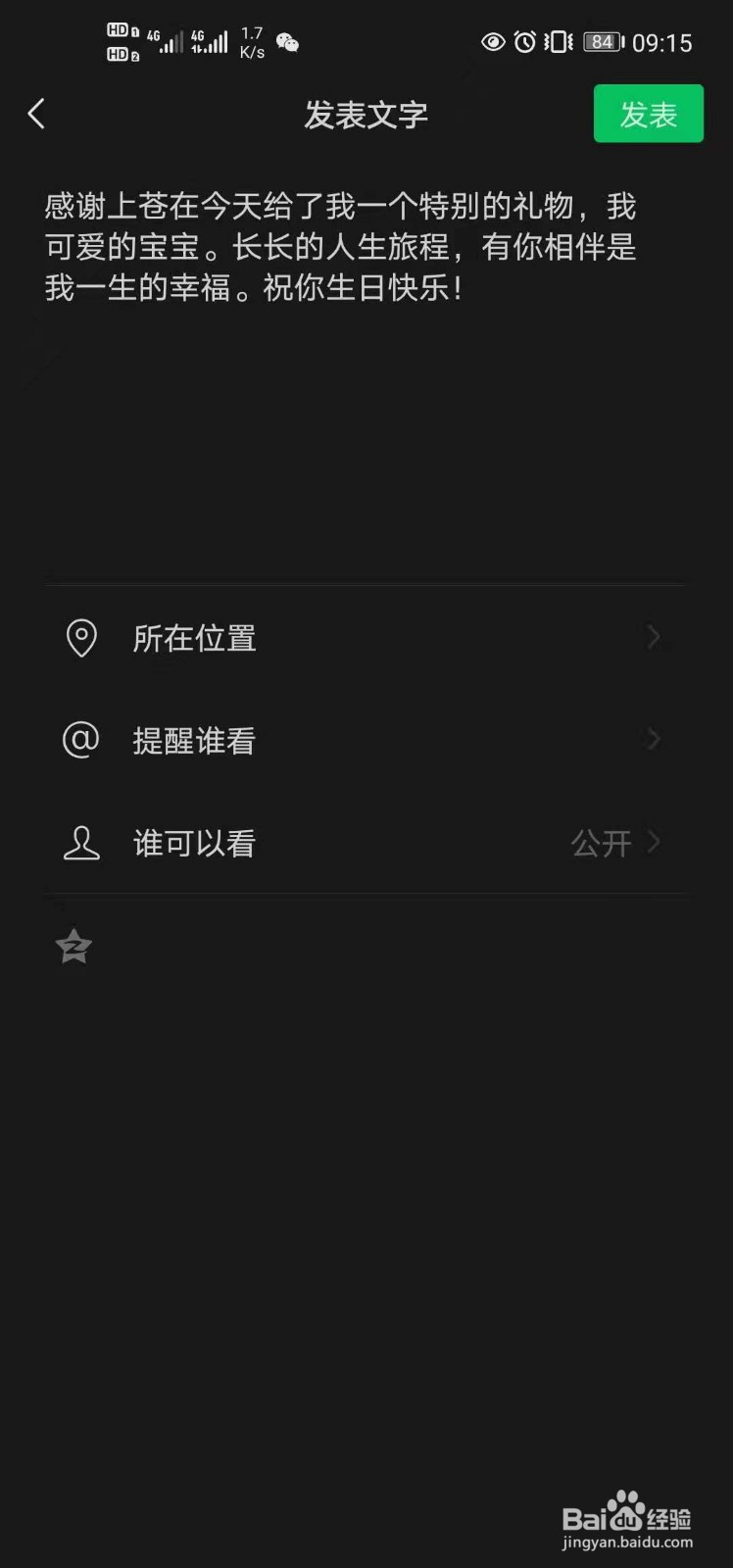Tap the alarm clock status icon
The image size is (733, 1568).
pyautogui.click(x=525, y=41)
